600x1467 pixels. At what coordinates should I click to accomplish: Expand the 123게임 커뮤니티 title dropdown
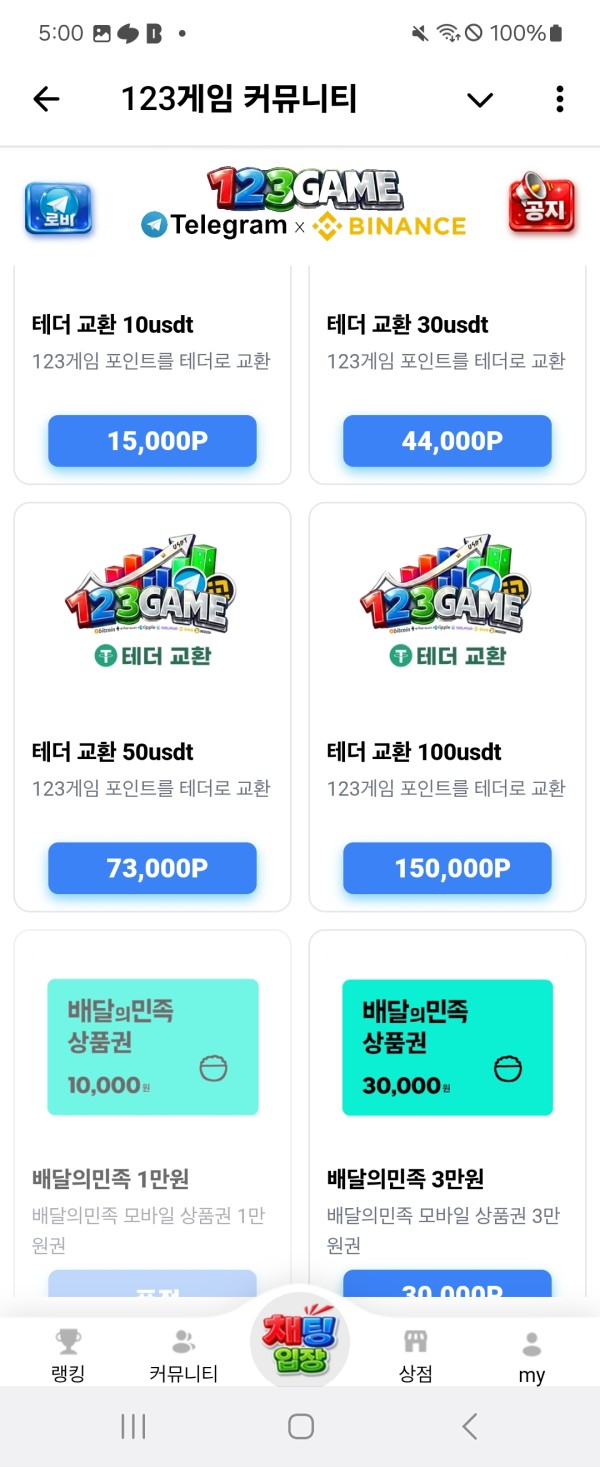click(480, 99)
